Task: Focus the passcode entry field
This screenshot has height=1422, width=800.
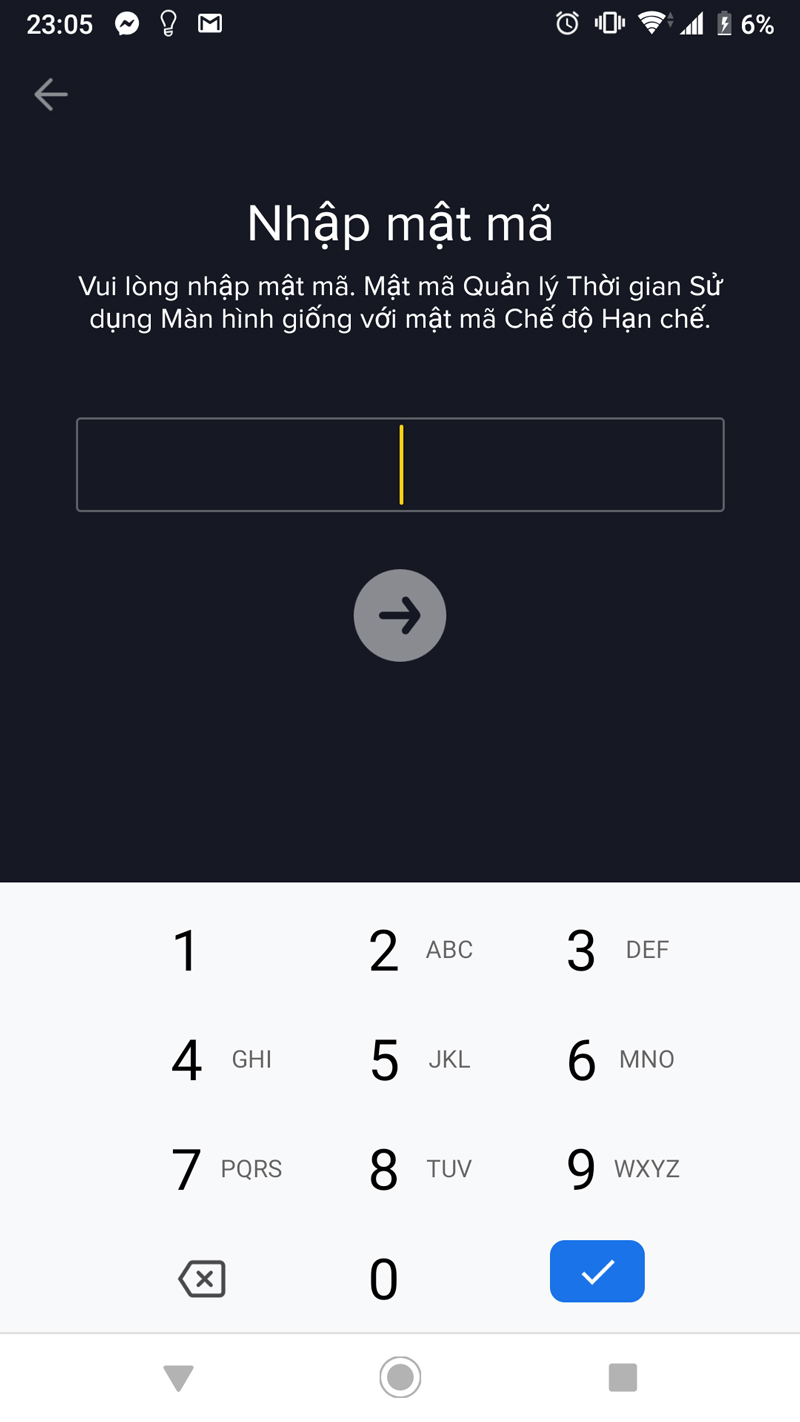Action: [x=400, y=465]
